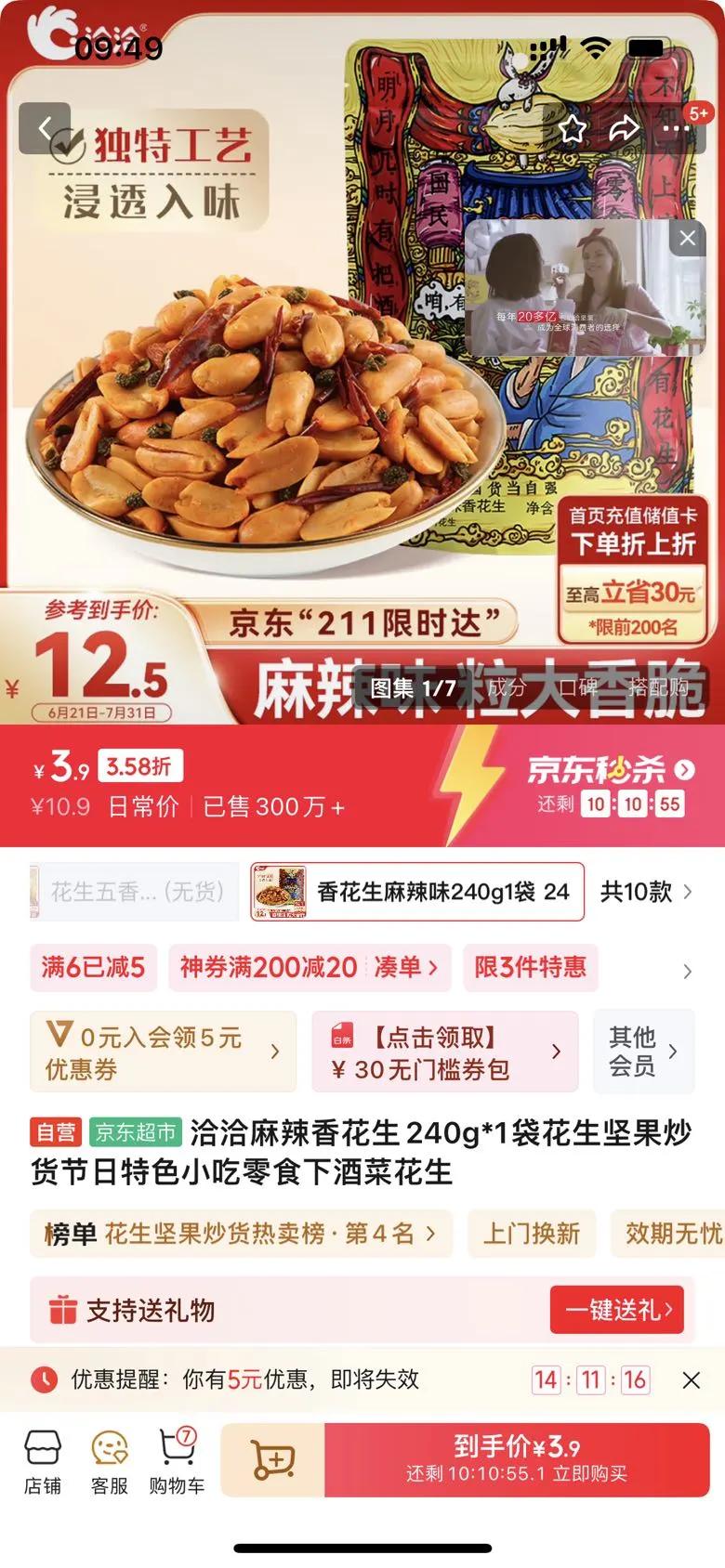
Task: View all 共10款 variants
Action: (x=646, y=892)
